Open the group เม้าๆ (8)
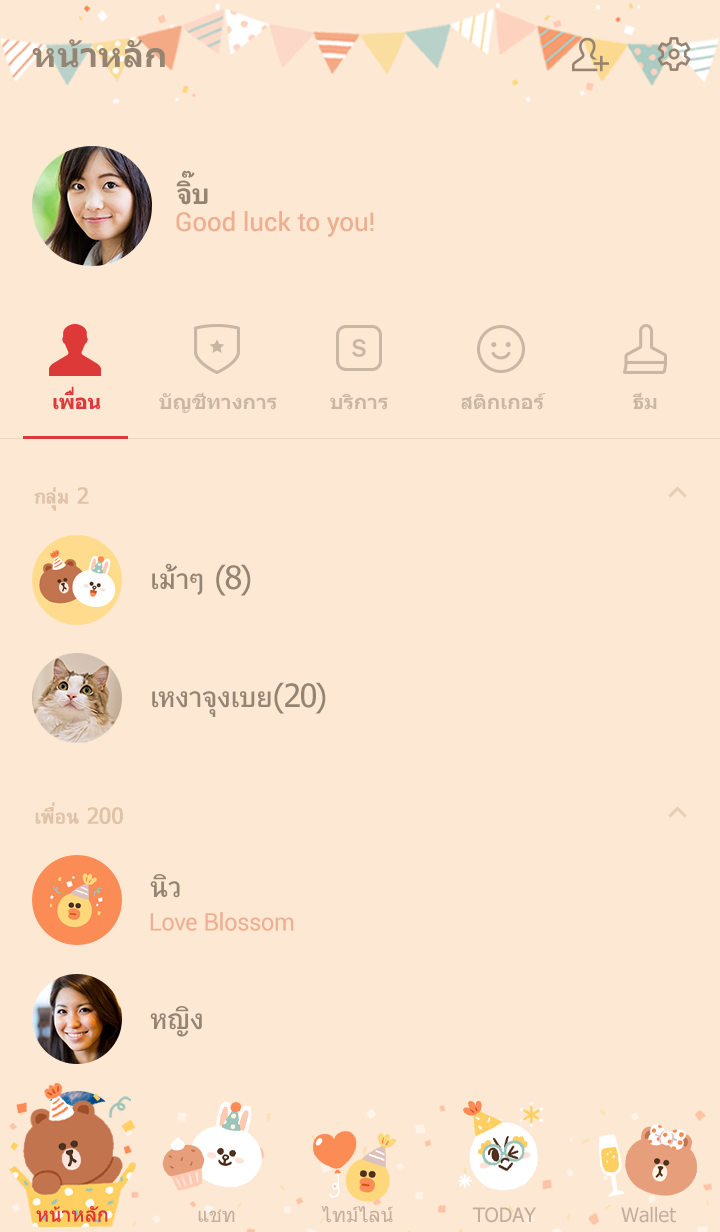Image resolution: width=720 pixels, height=1232 pixels. click(x=200, y=580)
